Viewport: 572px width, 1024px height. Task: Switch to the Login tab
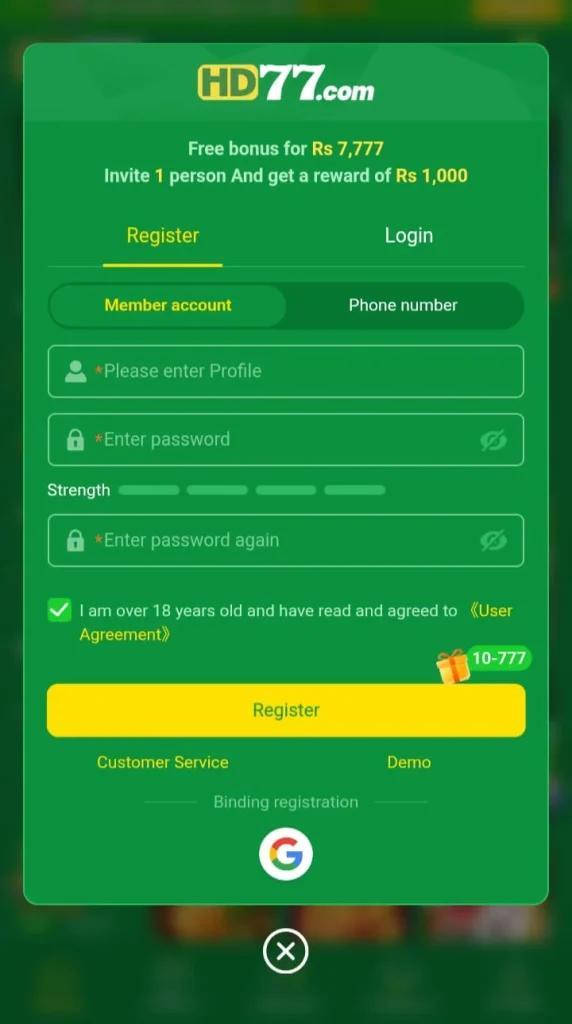point(409,235)
